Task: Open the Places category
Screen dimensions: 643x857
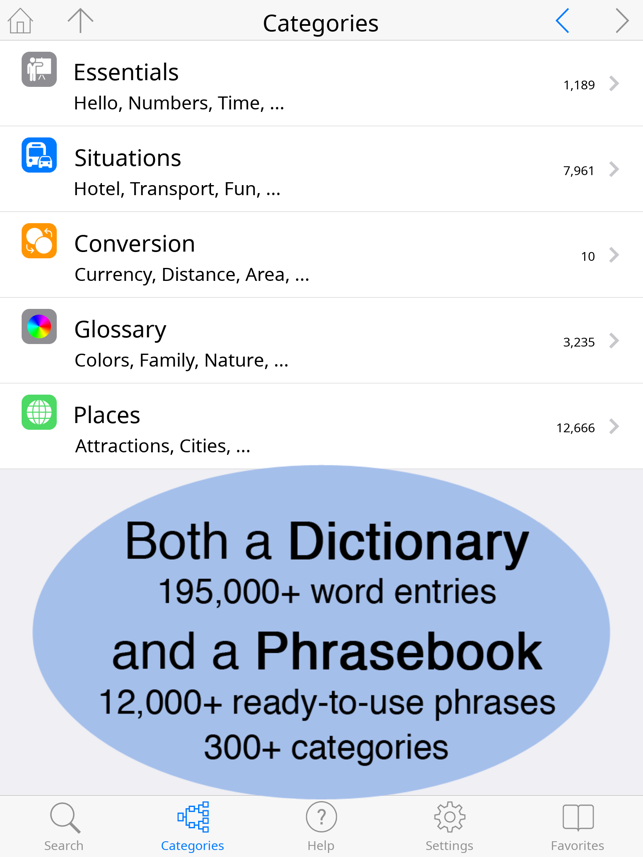Action: tap(320, 427)
